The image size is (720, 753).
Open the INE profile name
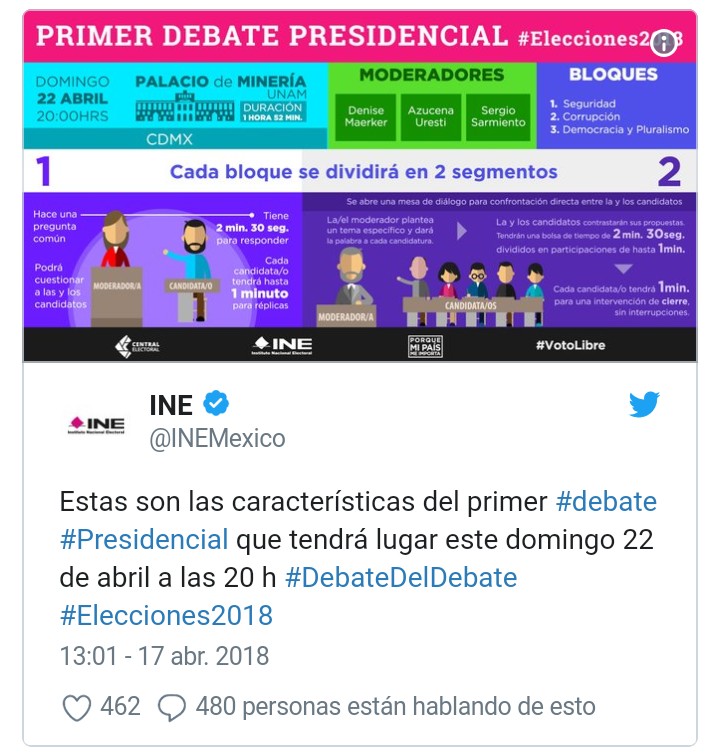pyautogui.click(x=171, y=405)
